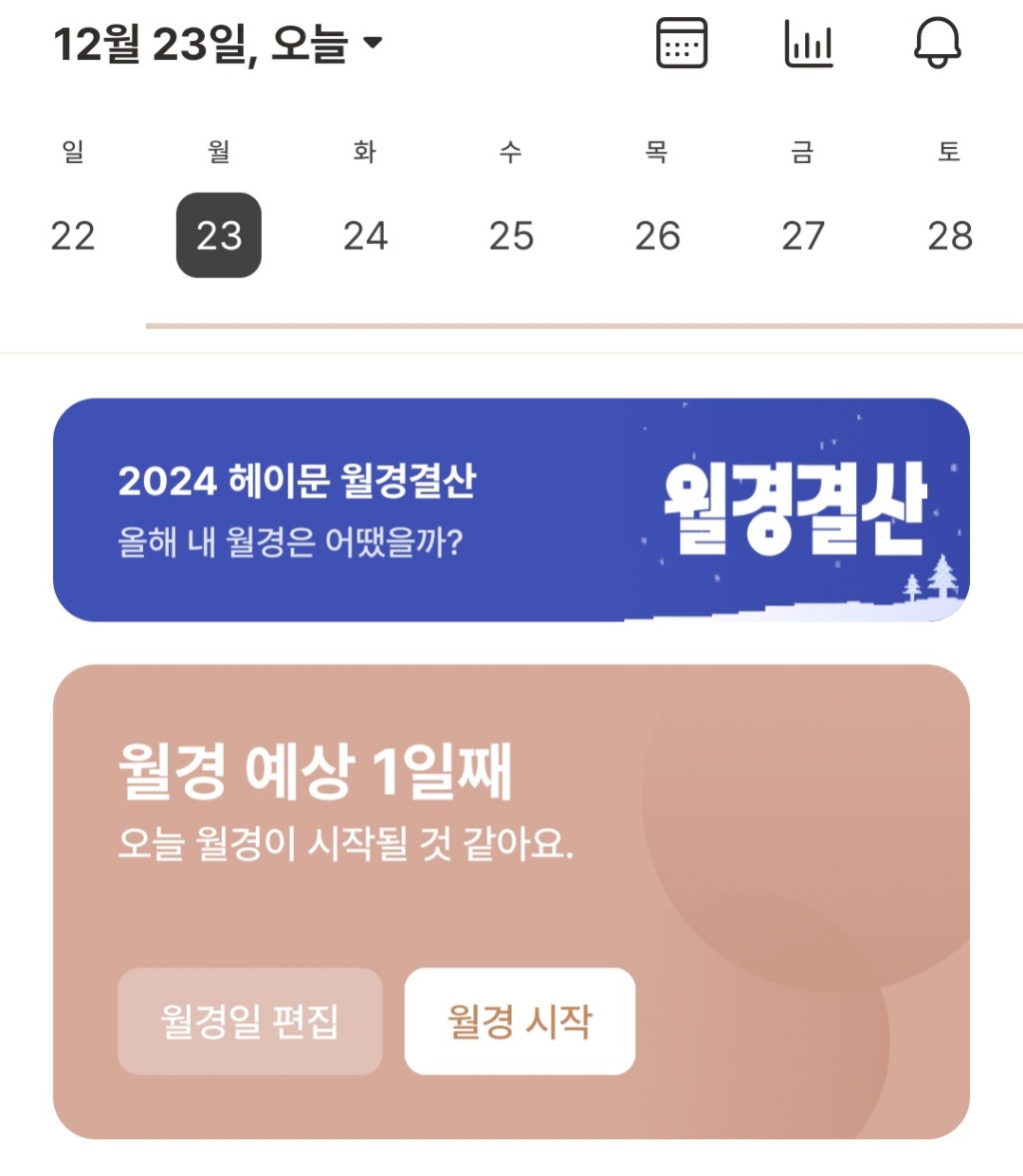
Task: Select Thursday the 26th
Action: [656, 236]
